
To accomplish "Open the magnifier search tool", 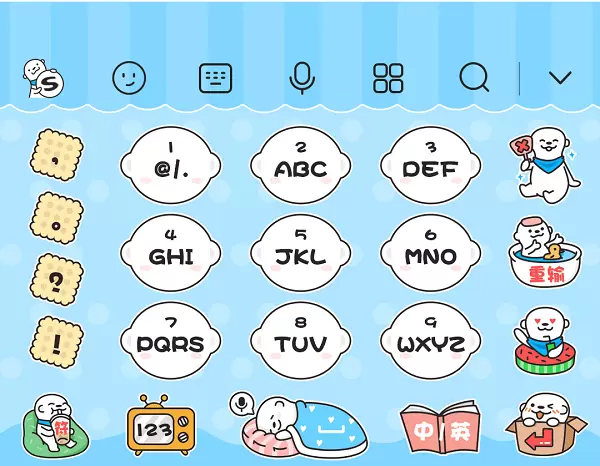I will [x=474, y=79].
